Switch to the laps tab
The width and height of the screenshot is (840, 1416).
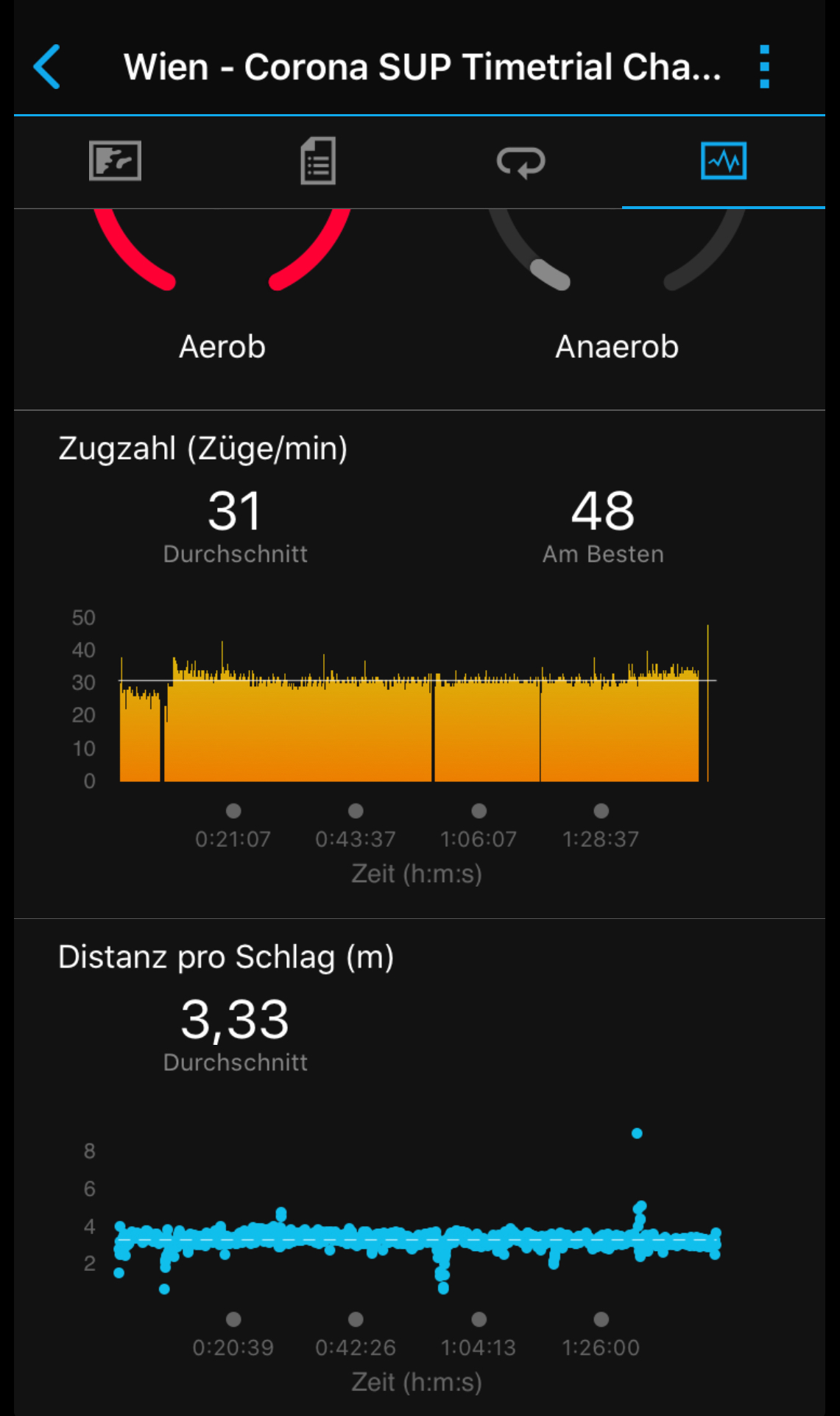520,161
